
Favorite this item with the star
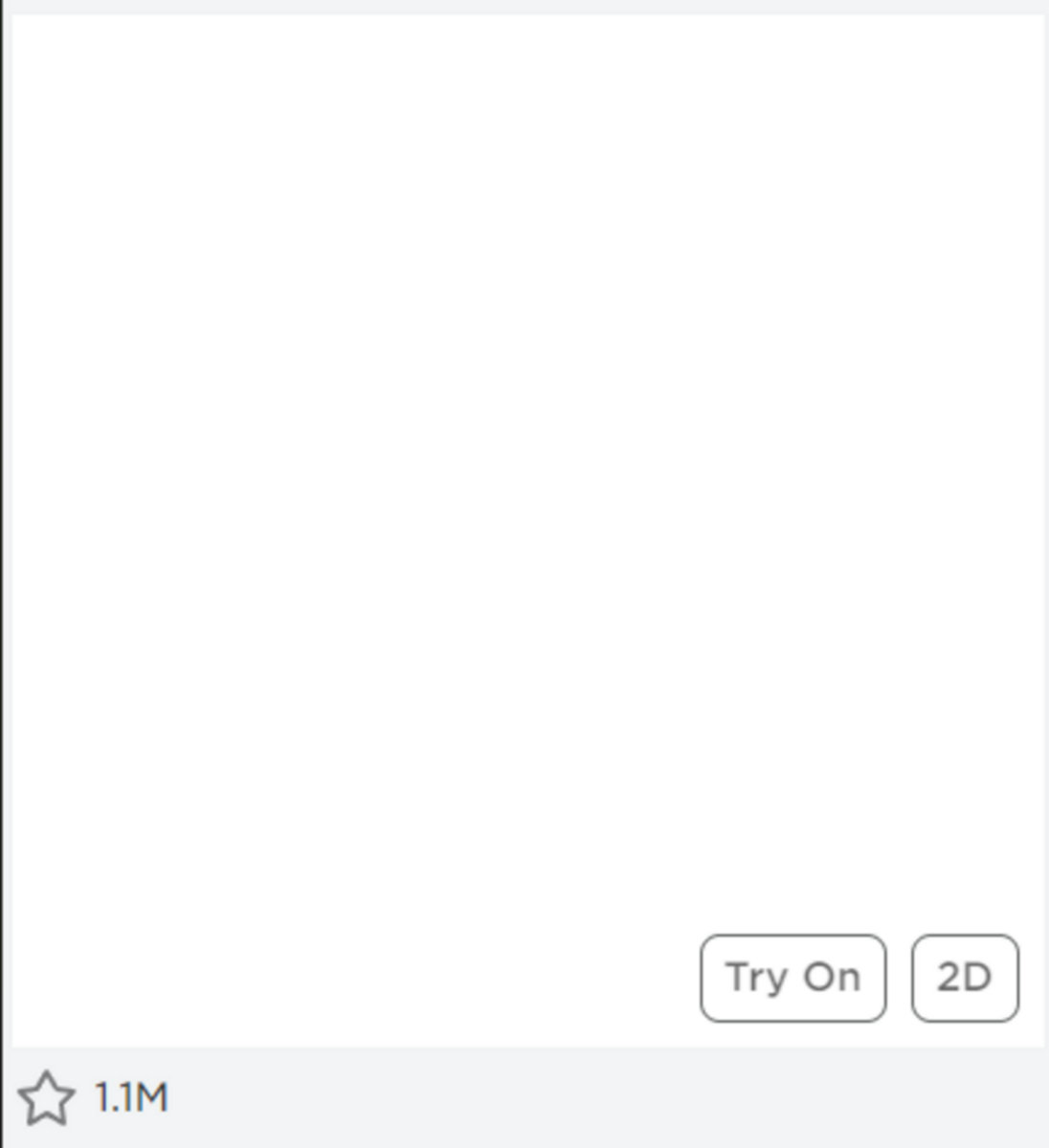[x=46, y=1098]
